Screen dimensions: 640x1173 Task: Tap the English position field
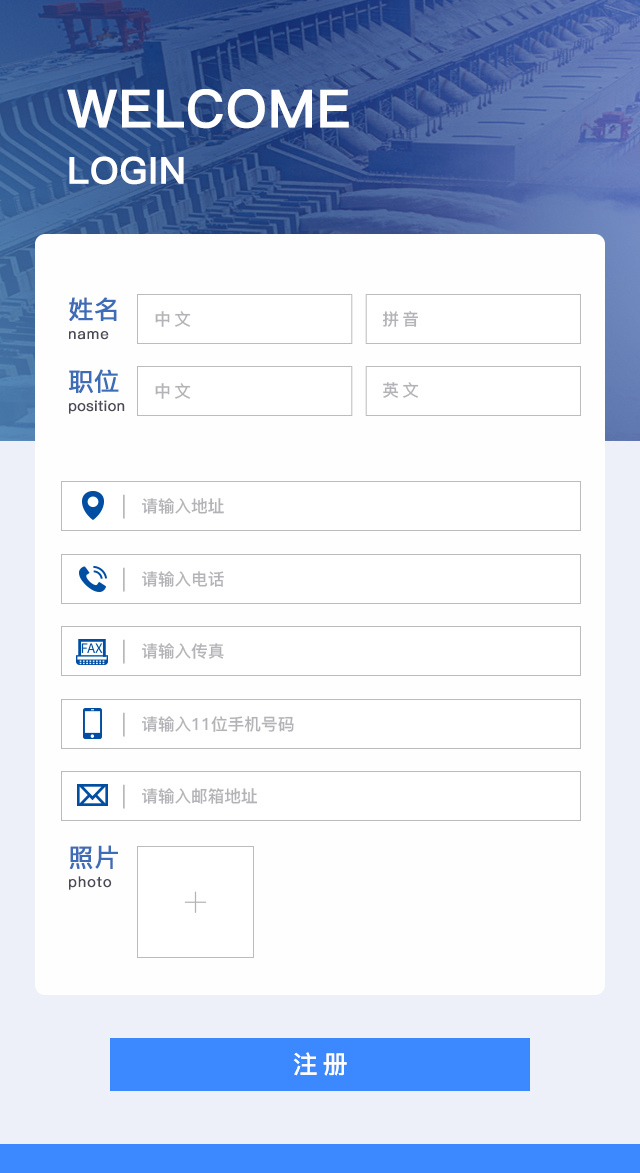coord(473,391)
